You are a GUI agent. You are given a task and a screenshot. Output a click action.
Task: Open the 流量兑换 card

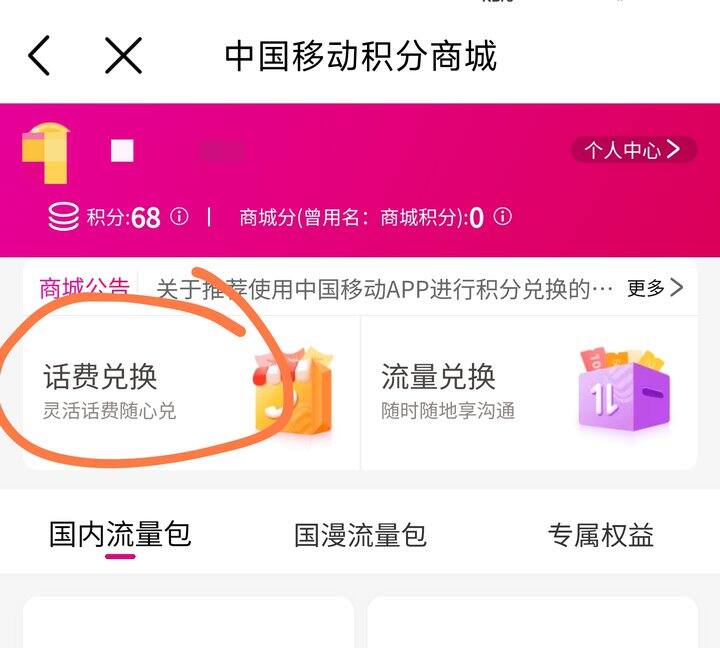coord(529,393)
